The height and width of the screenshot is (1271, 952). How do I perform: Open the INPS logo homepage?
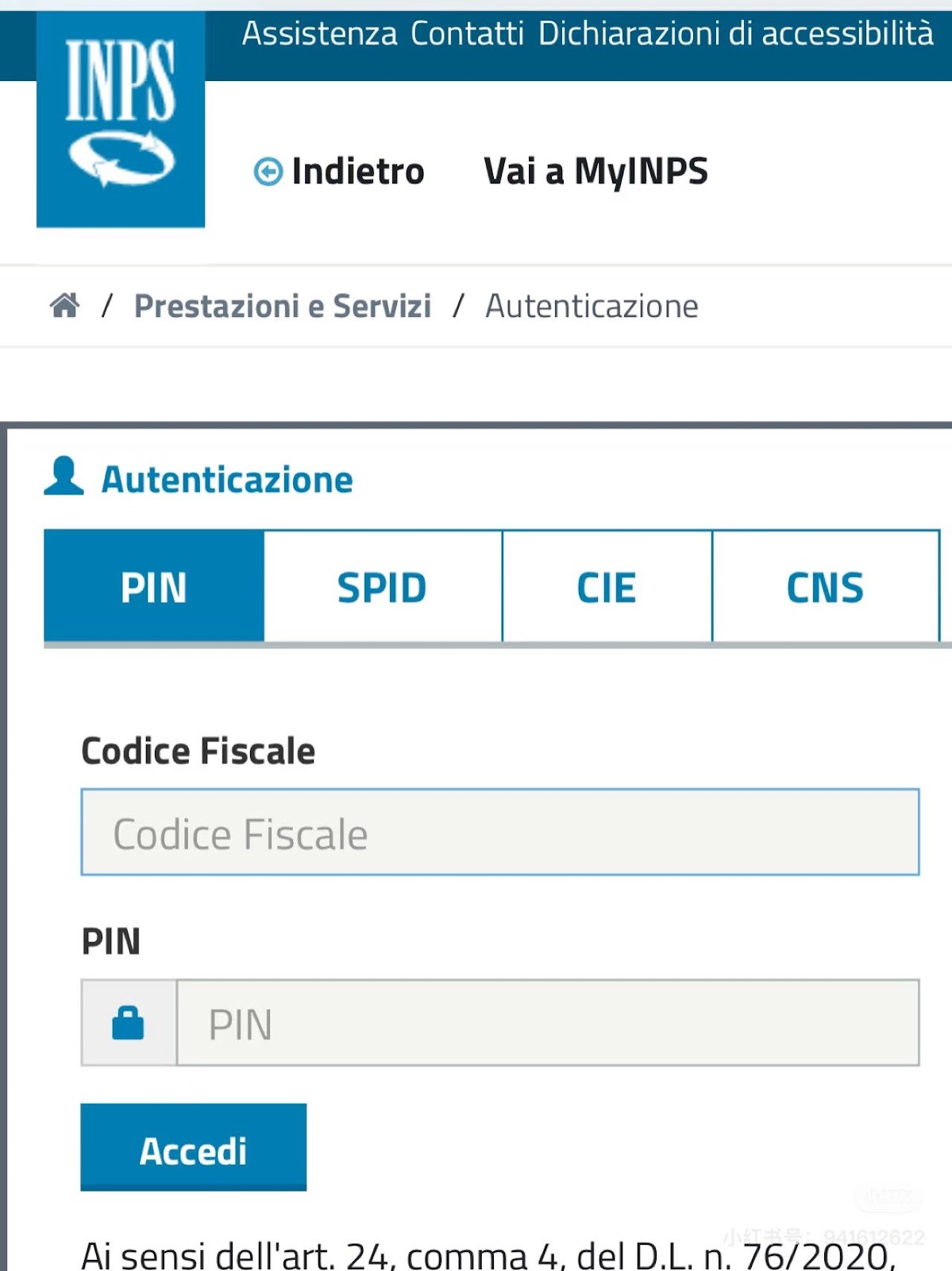[x=121, y=119]
